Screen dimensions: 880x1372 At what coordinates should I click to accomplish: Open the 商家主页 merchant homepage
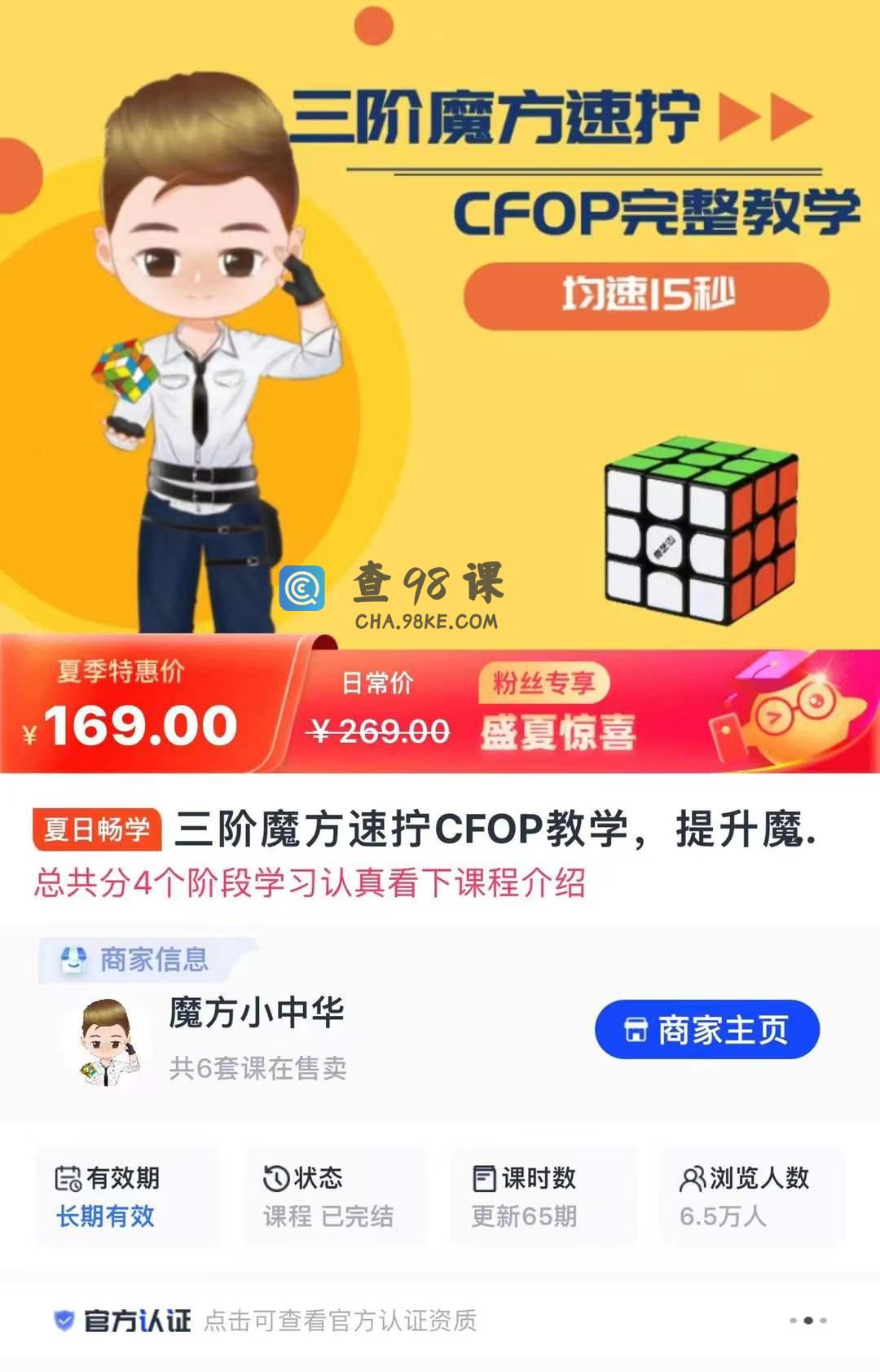[x=706, y=1030]
